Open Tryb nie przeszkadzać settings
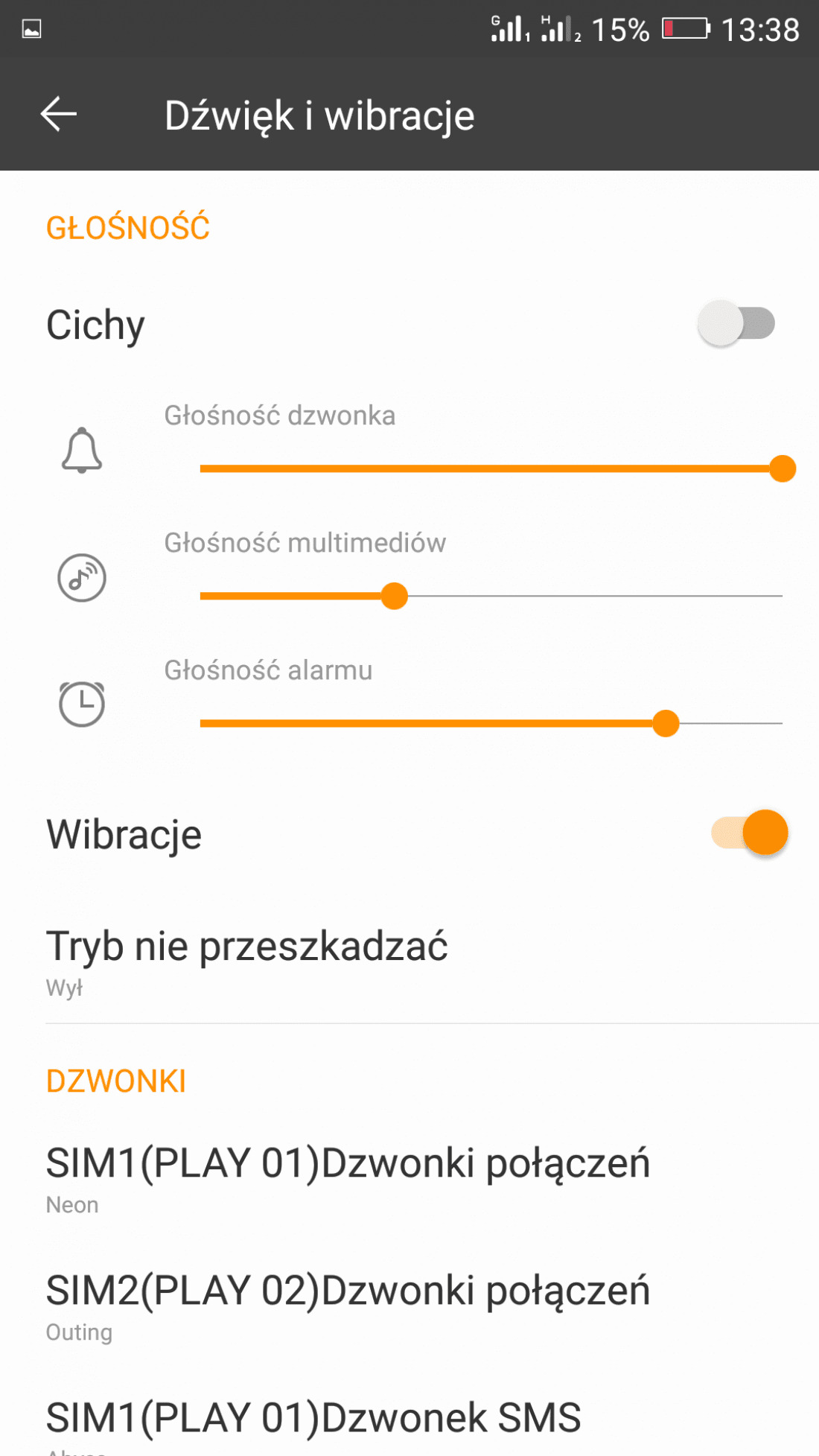819x1456 pixels. coord(409,961)
